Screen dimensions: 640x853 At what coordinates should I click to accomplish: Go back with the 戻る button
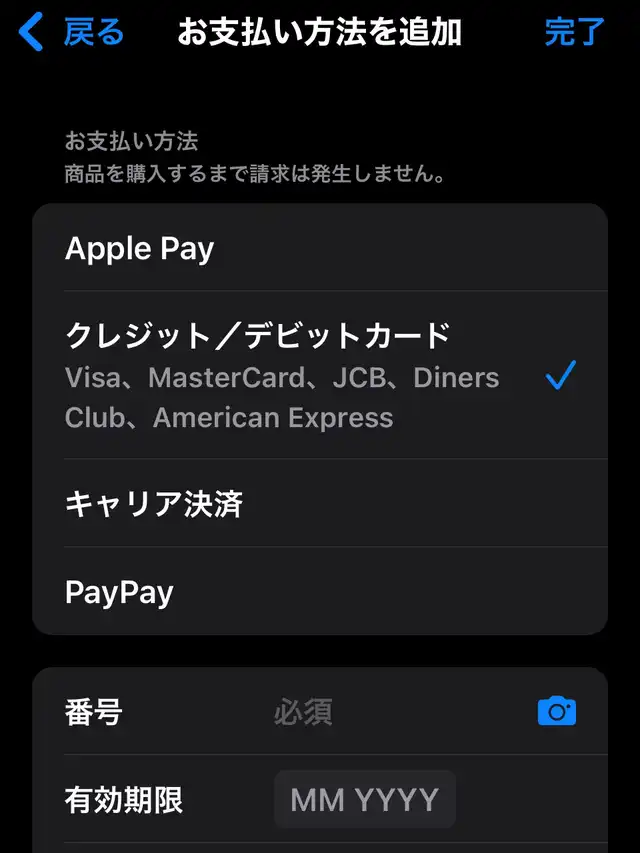[72, 32]
